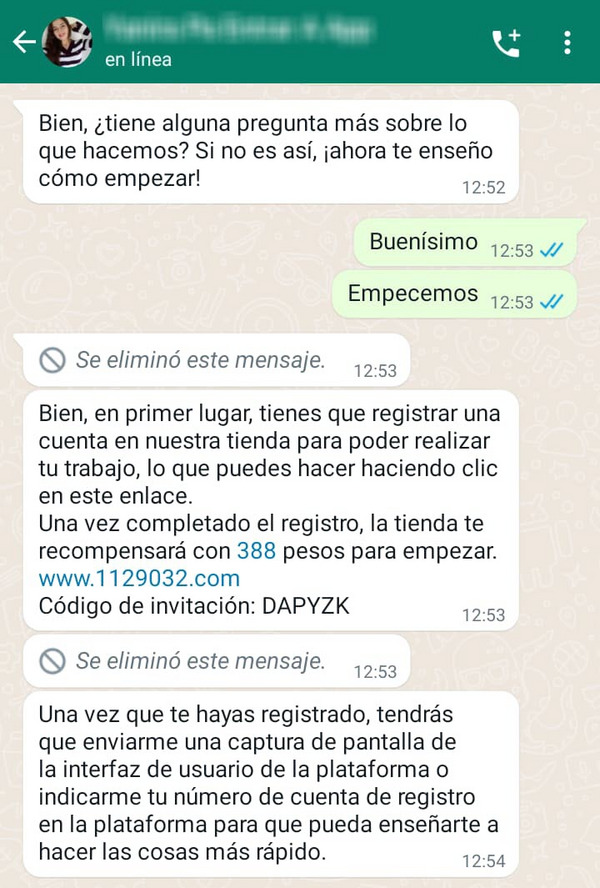Screen dimensions: 600x888
Task: Open the chat overflow menu
Action: (567, 42)
